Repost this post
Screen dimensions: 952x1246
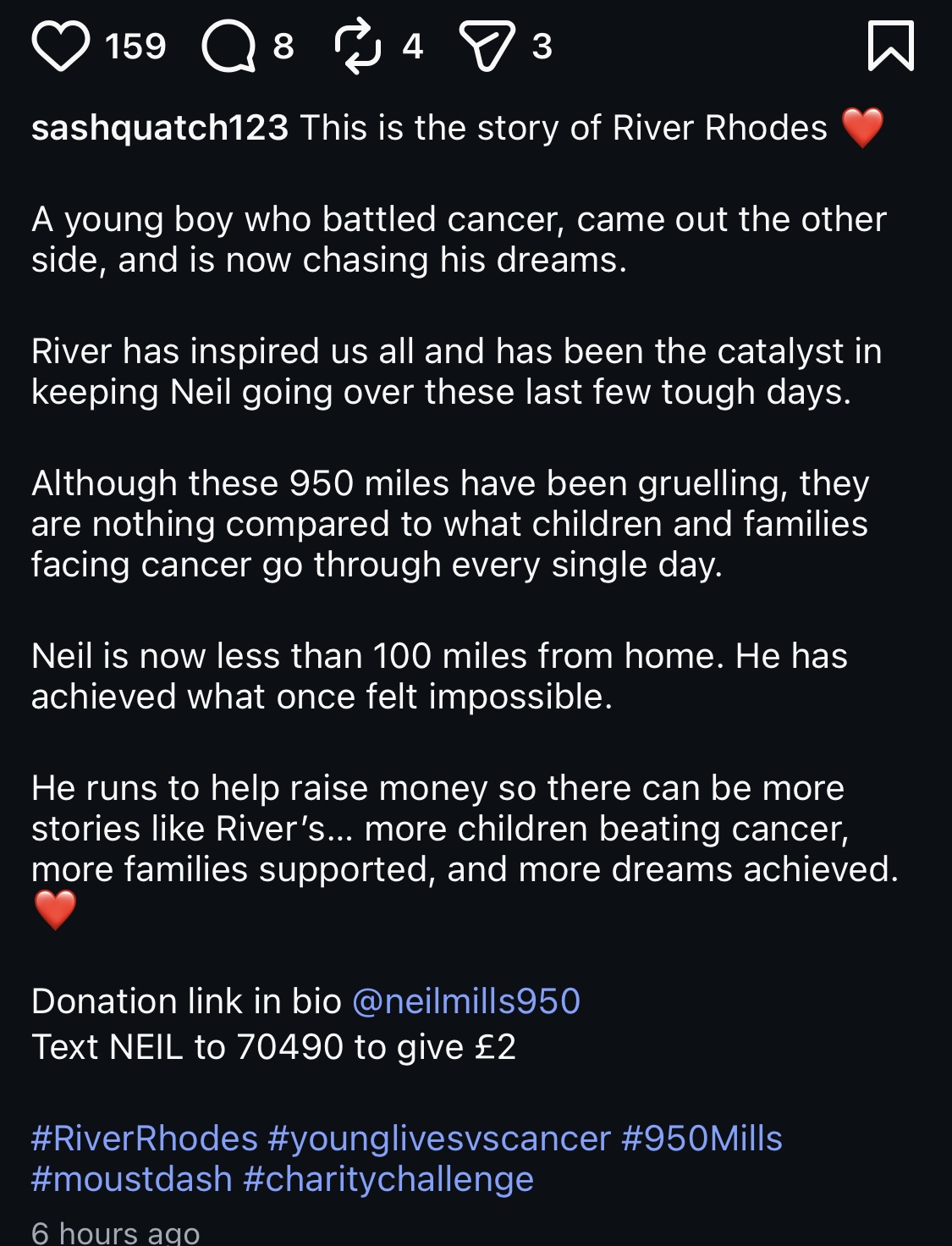click(x=358, y=46)
